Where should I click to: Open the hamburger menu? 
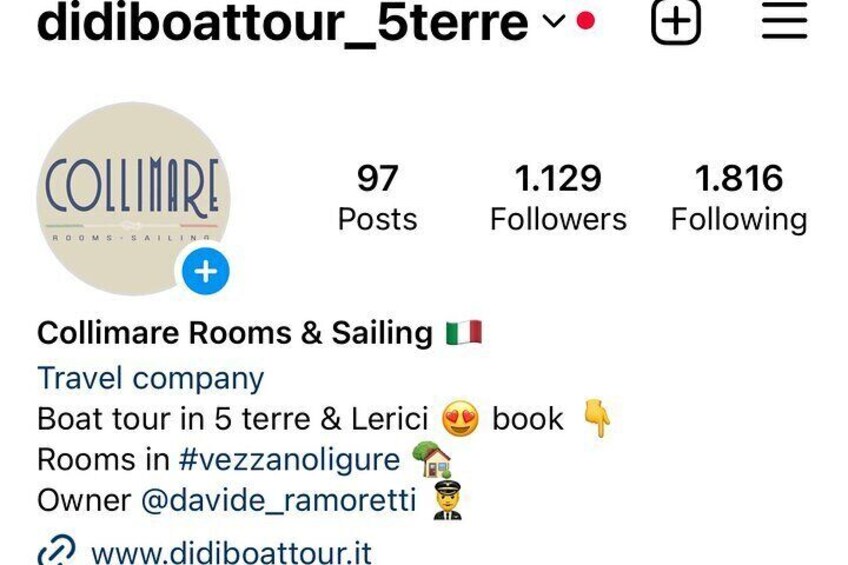(x=784, y=21)
